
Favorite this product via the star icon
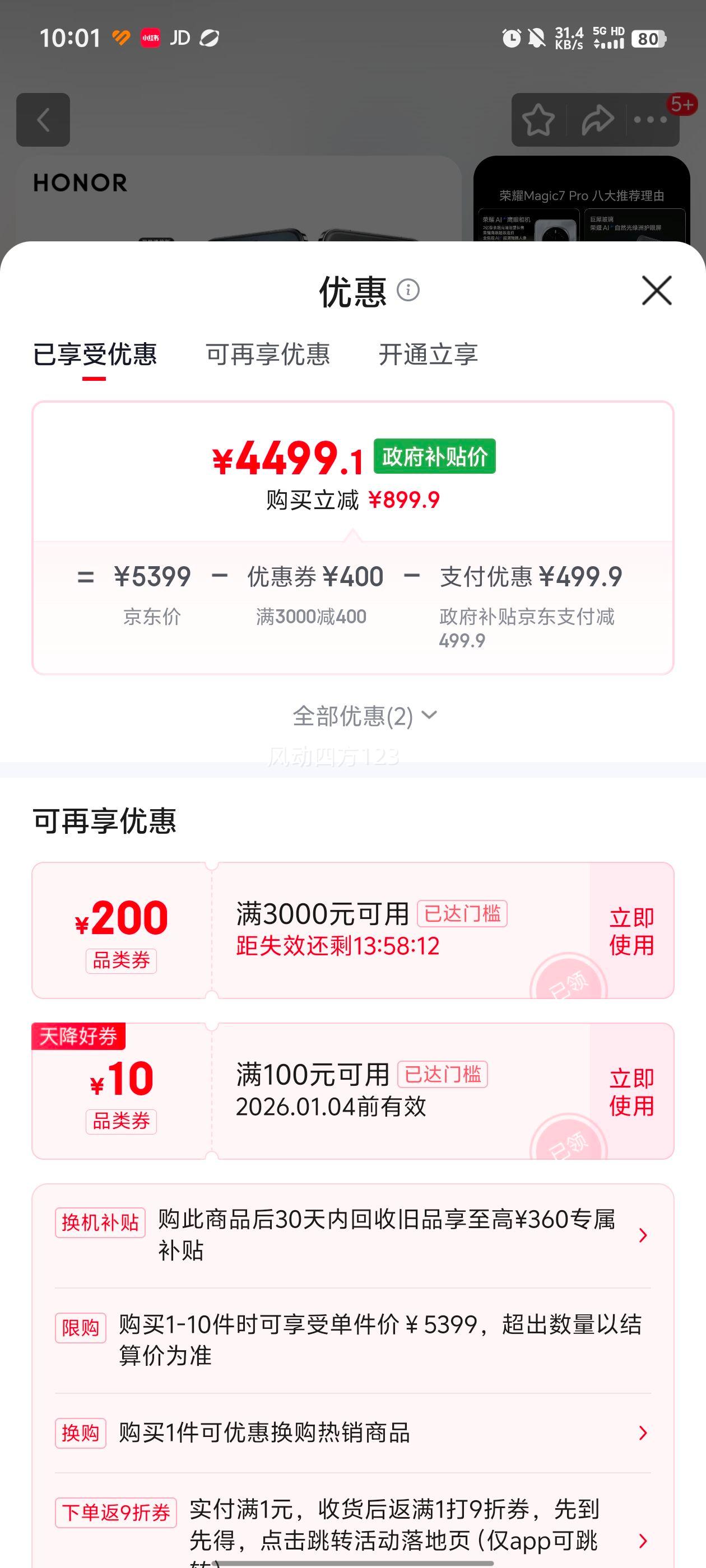(537, 119)
